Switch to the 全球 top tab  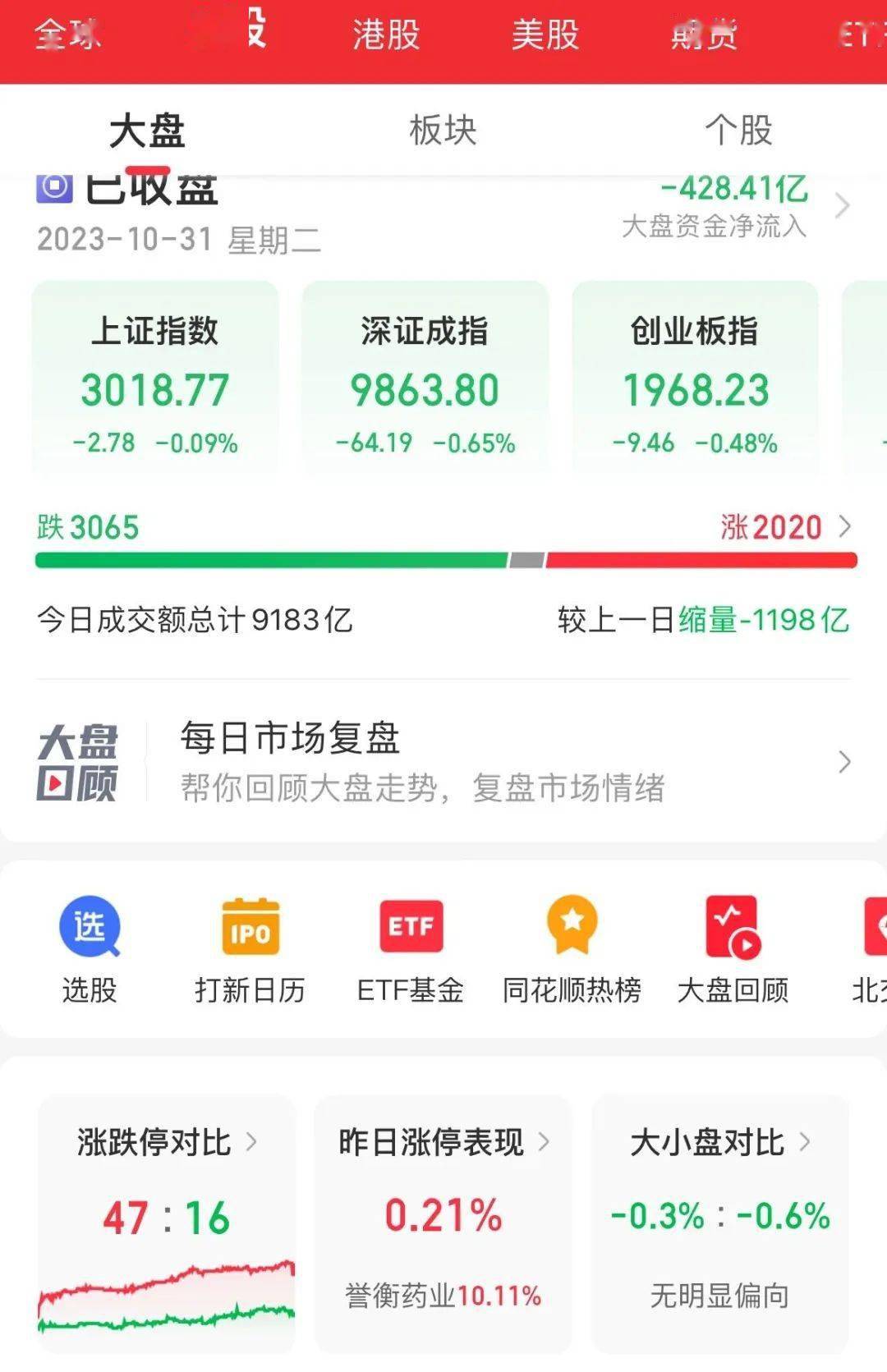(x=67, y=35)
